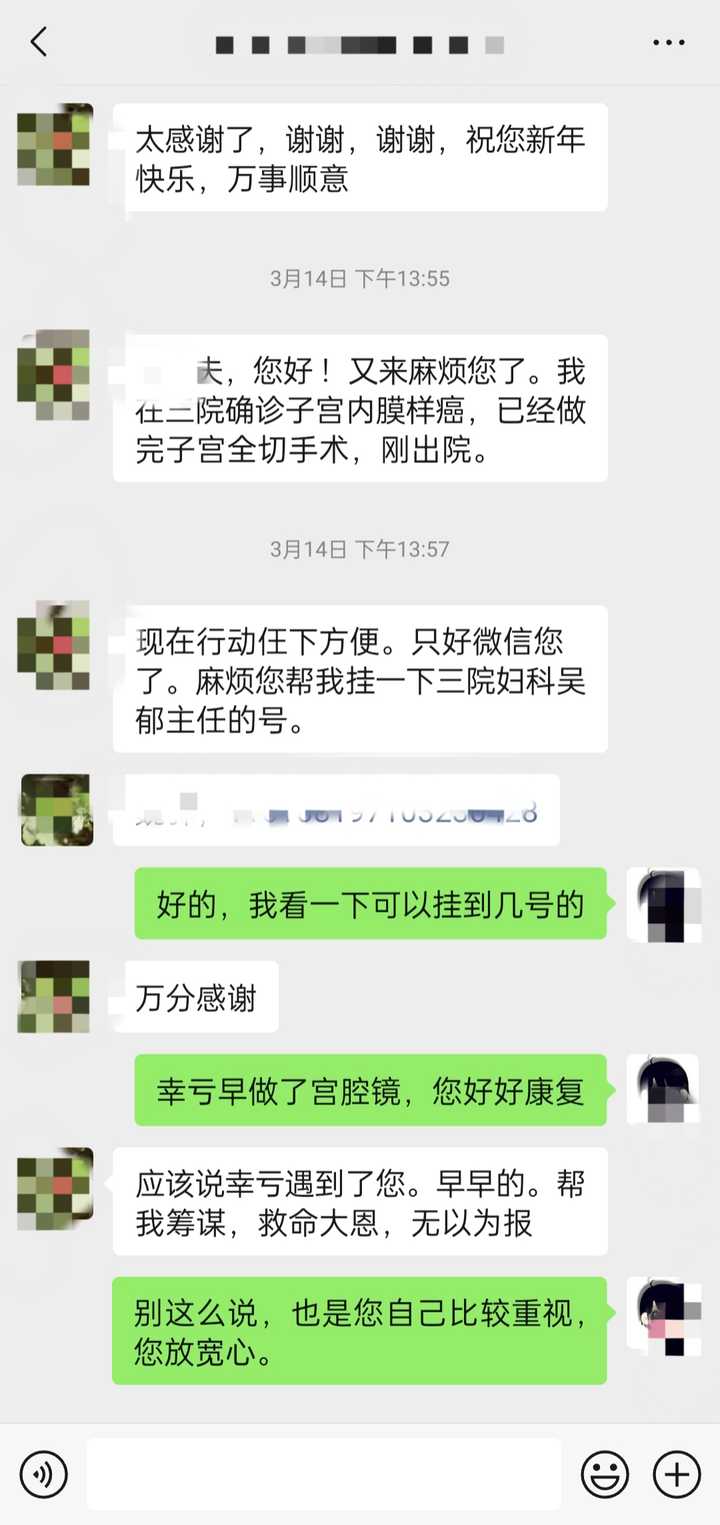Switch to voice message input
Viewport: 720px width, 1525px height.
coord(44,1474)
